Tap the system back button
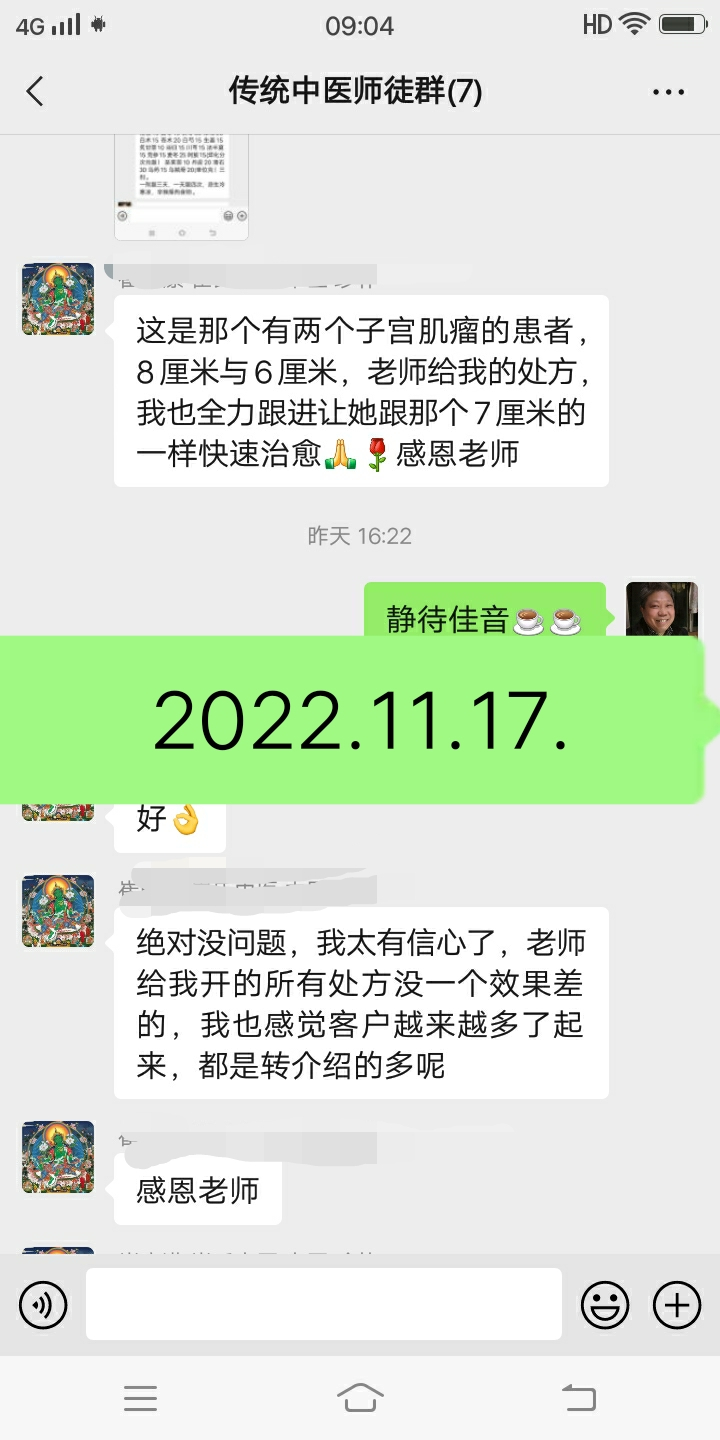This screenshot has height=1440, width=720. click(x=579, y=1397)
